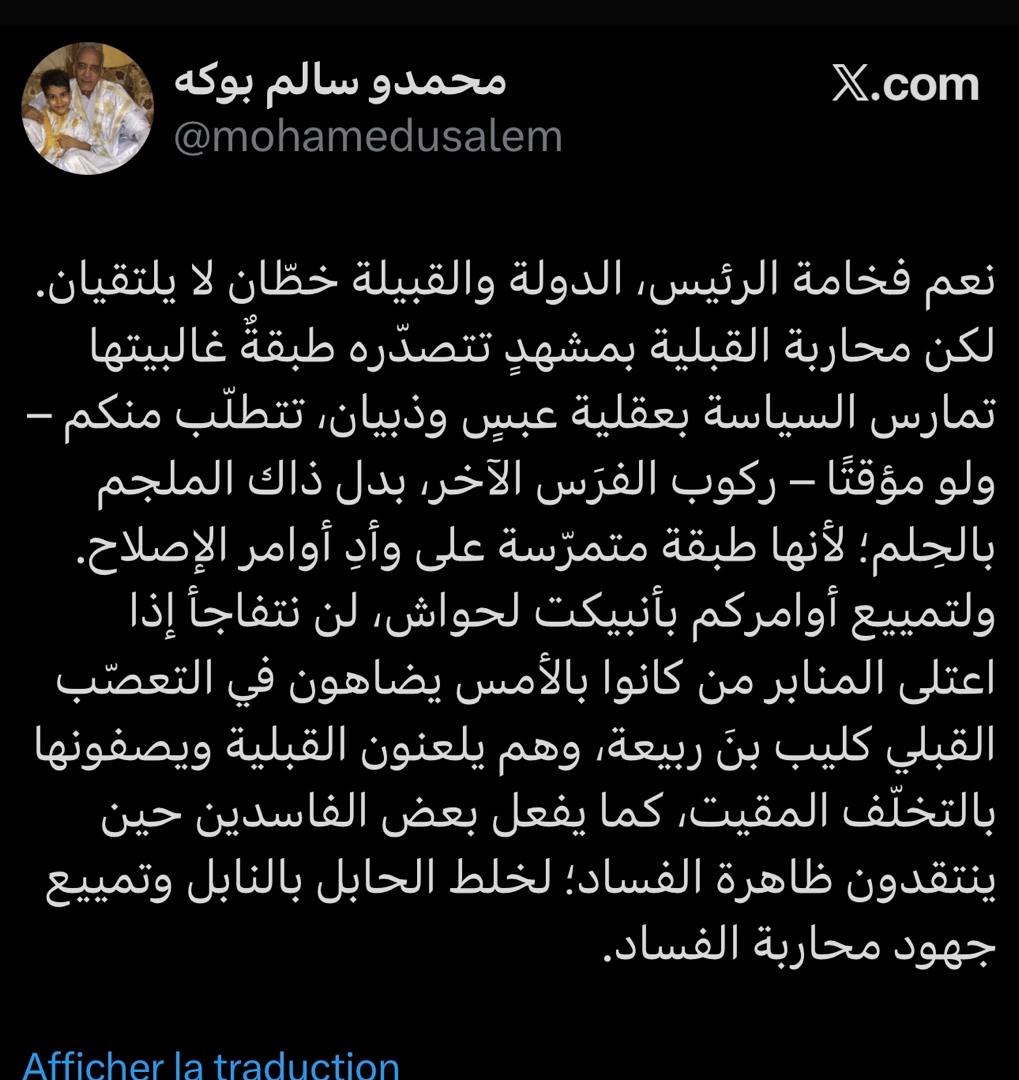1019x1080 pixels.
Task: Tap Afficher la traduction to translate the post
Action: [211, 1063]
